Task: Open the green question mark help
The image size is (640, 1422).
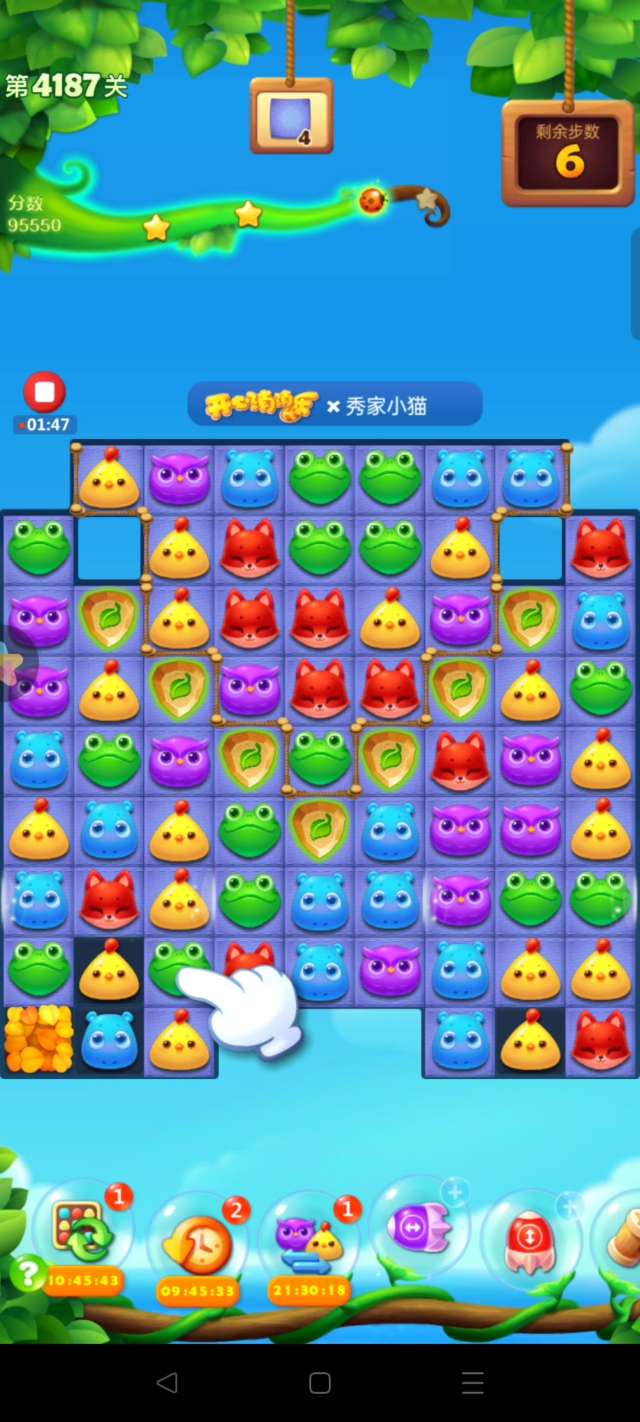Action: point(27,1273)
